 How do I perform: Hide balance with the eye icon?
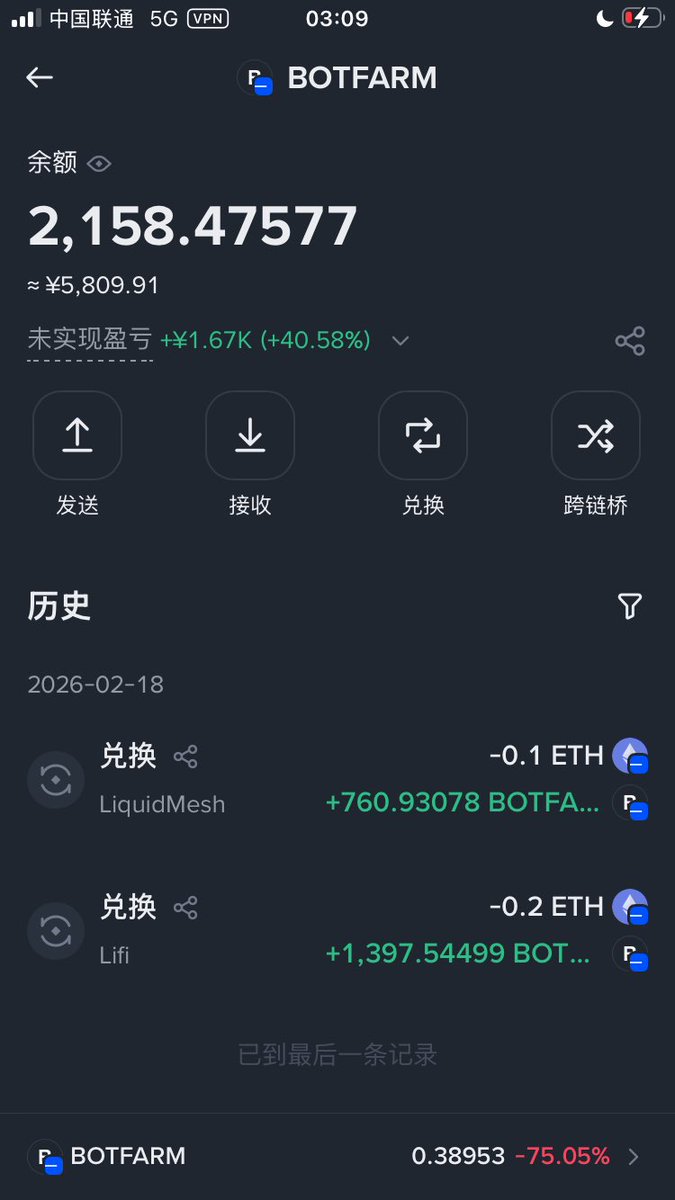tap(99, 164)
